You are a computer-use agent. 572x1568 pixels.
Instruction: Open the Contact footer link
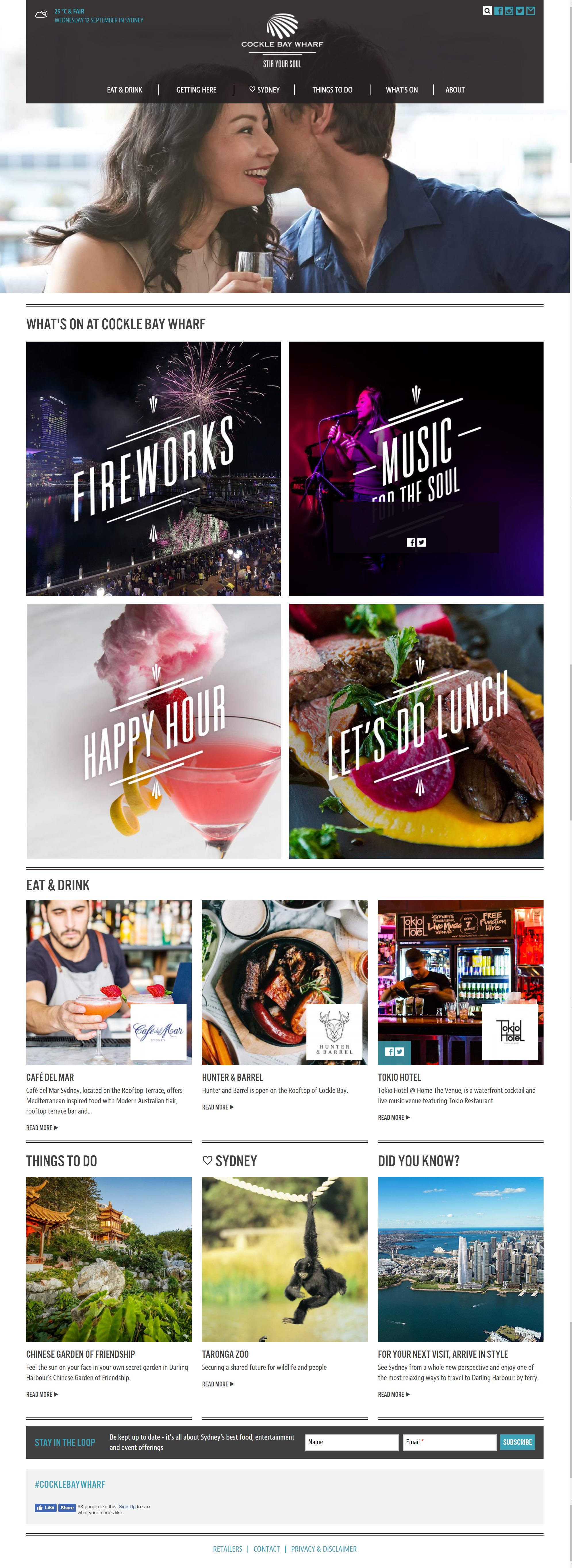click(266, 1548)
